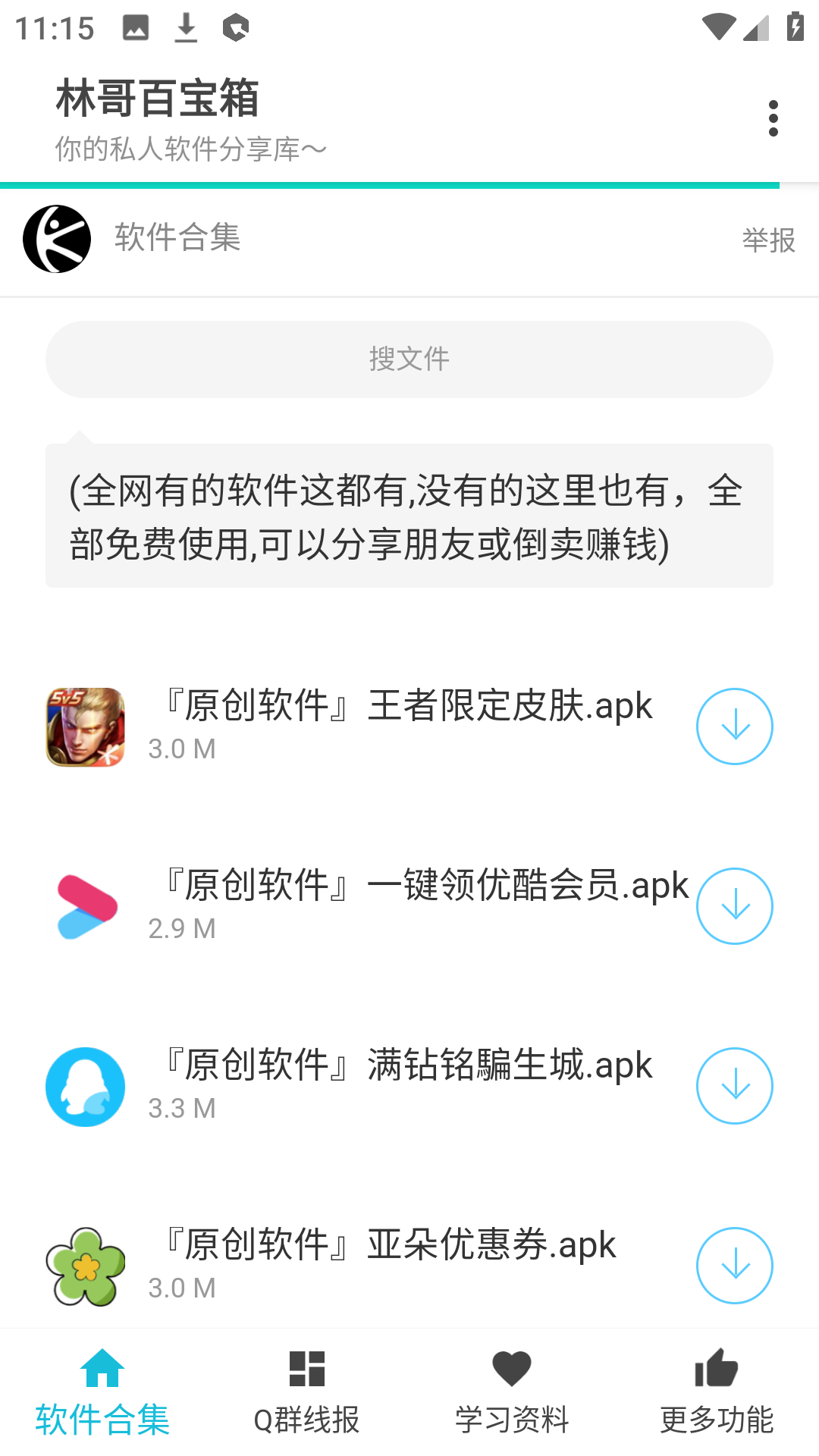
Task: Download 满钻铭騙生城.apk
Action: point(734,1086)
